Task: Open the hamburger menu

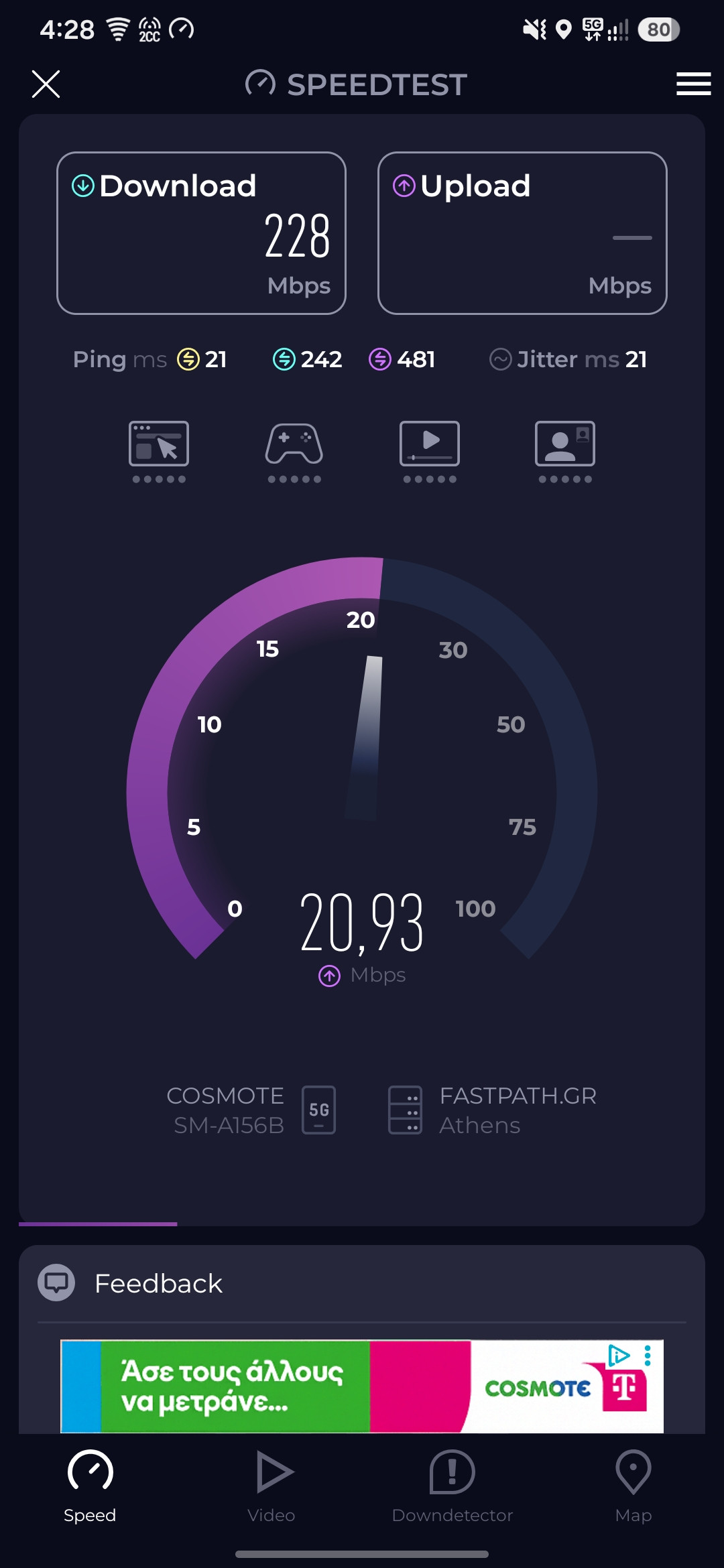Action: click(x=693, y=84)
